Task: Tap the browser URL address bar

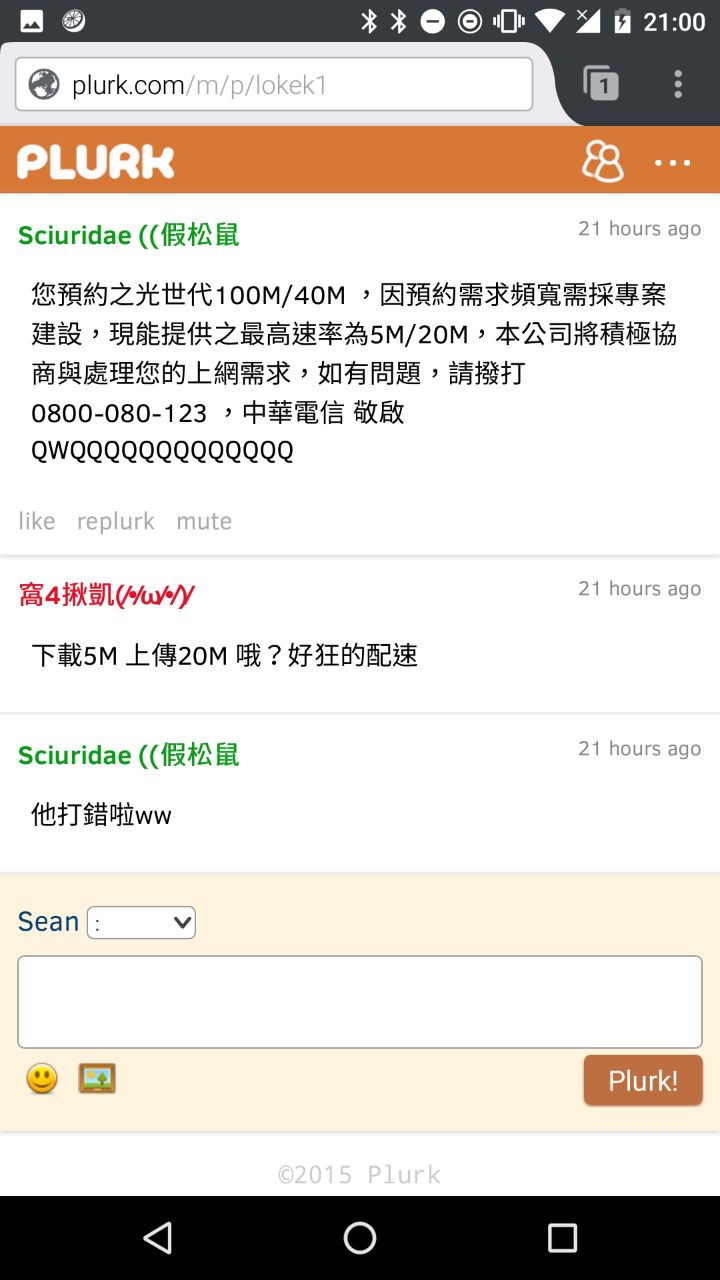Action: (273, 85)
